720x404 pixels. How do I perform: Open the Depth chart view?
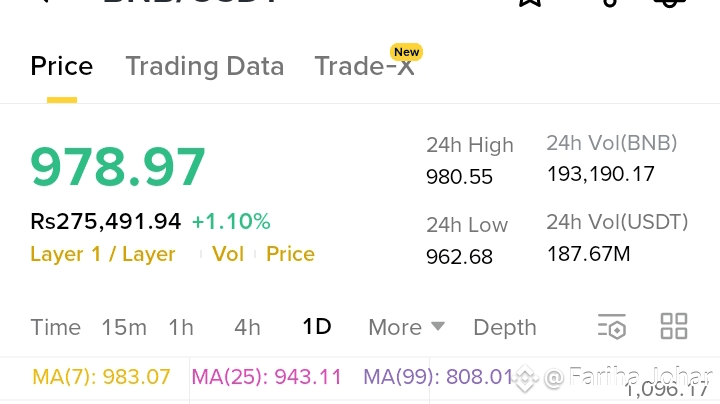[505, 327]
